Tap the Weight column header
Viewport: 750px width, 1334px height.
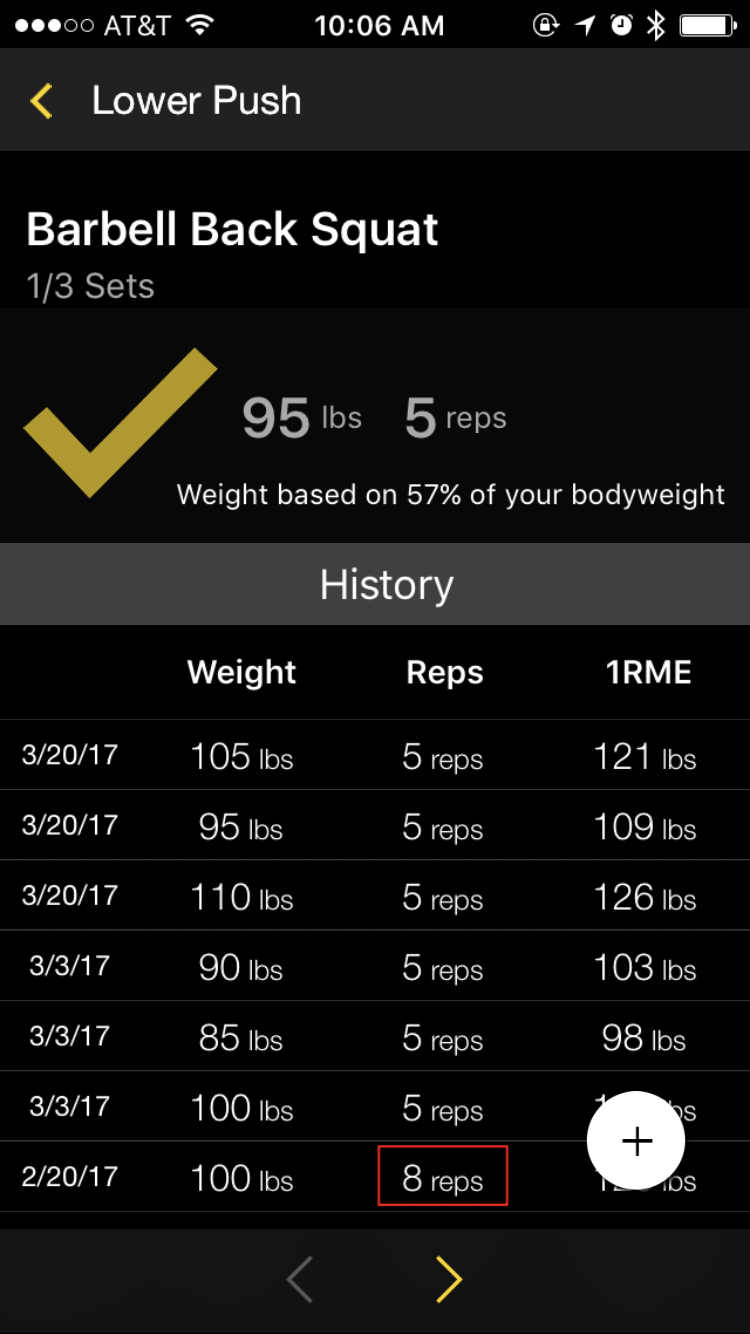point(241,672)
